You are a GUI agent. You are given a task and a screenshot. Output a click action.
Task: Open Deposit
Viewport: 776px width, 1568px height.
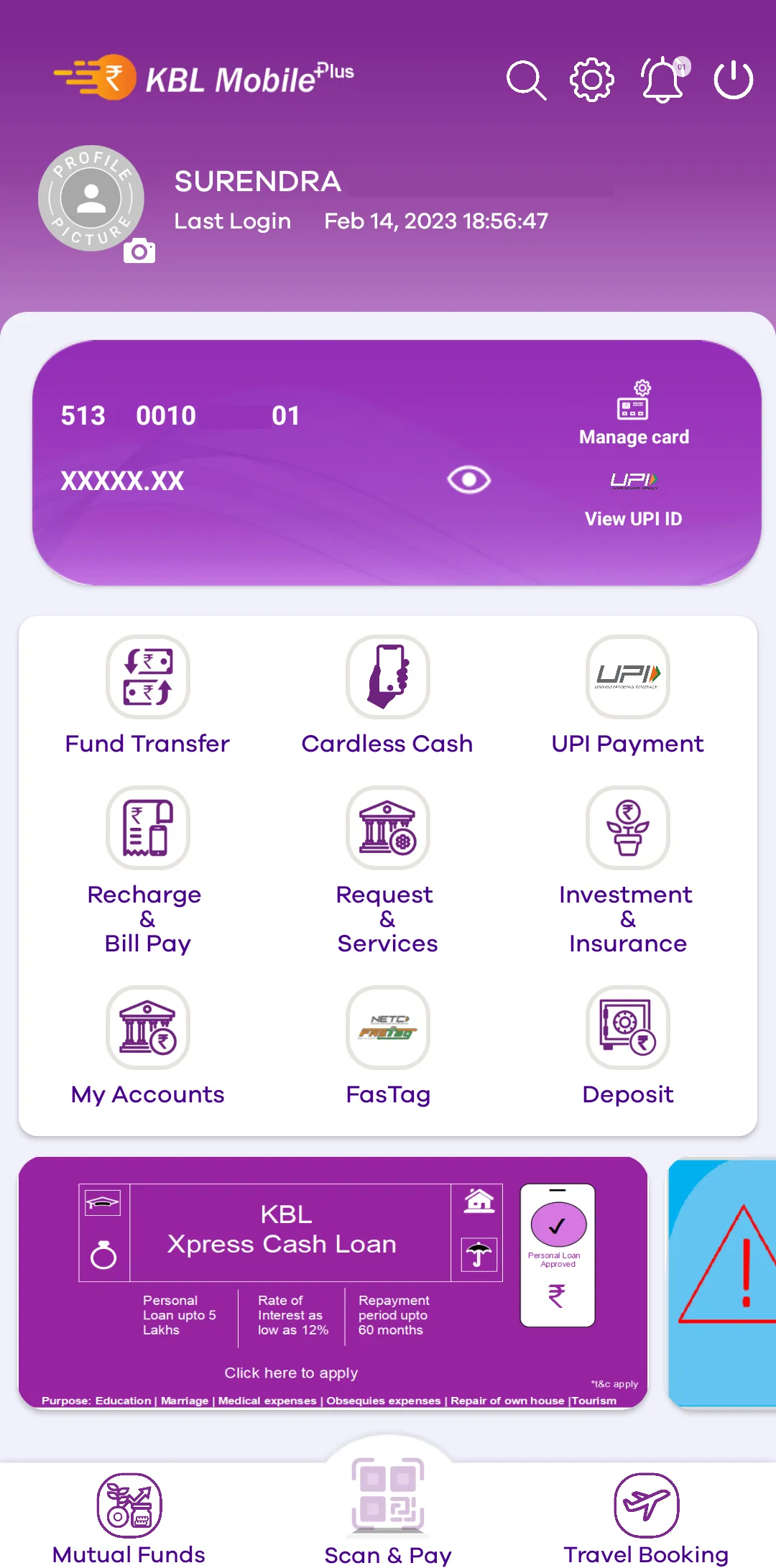pyautogui.click(x=628, y=1046)
